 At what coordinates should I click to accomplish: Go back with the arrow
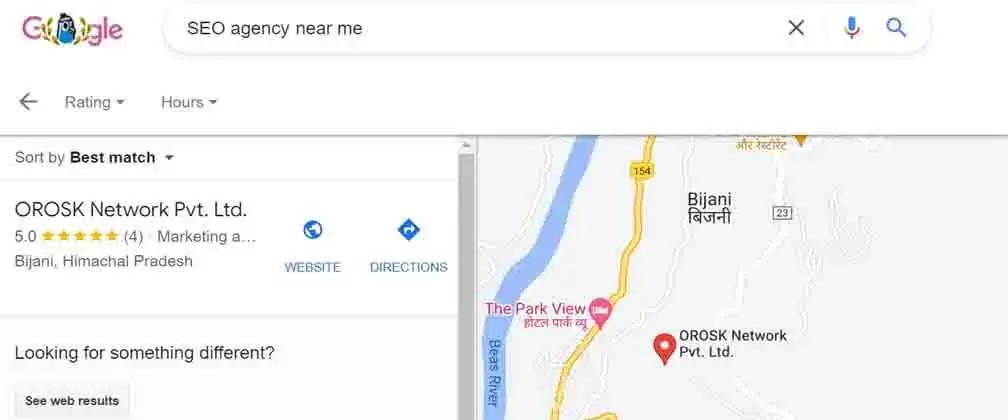coord(28,102)
